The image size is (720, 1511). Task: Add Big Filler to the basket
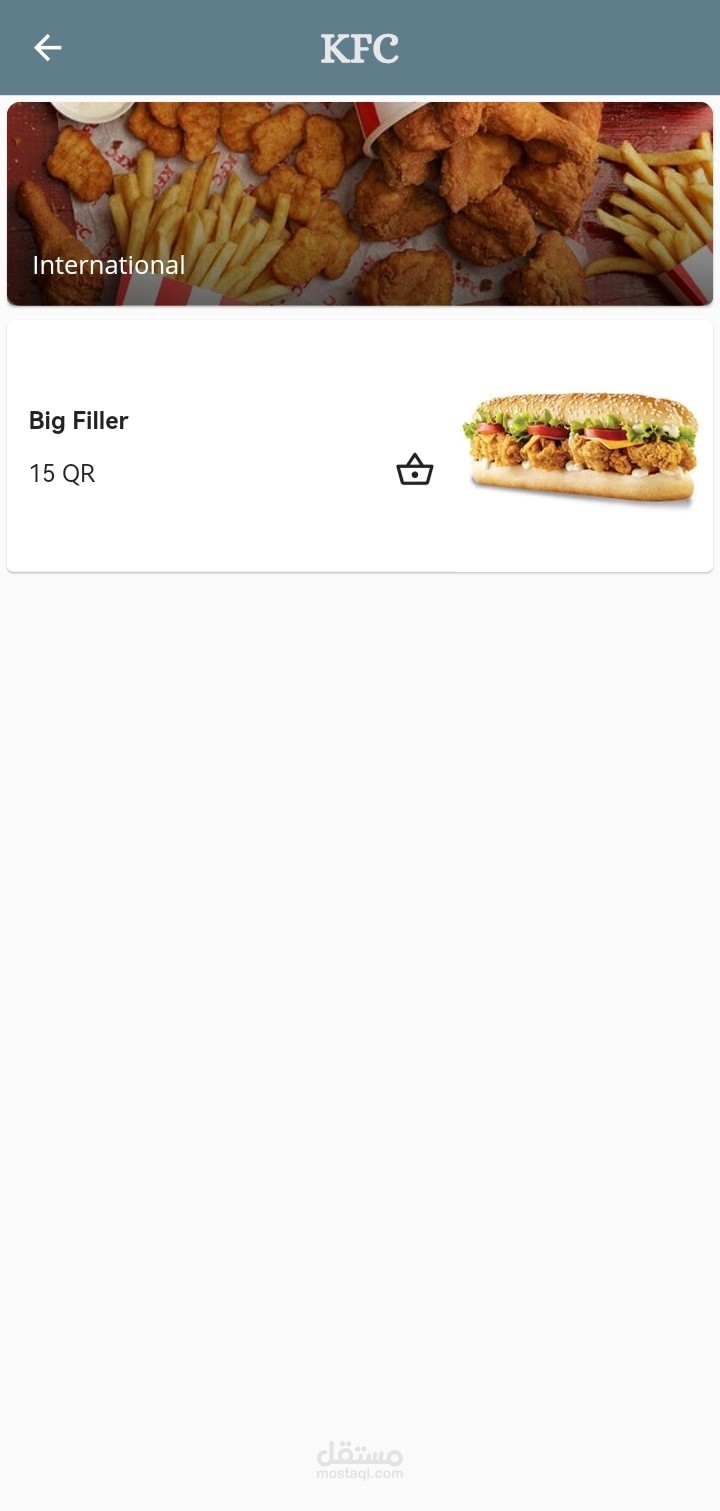pyautogui.click(x=414, y=469)
